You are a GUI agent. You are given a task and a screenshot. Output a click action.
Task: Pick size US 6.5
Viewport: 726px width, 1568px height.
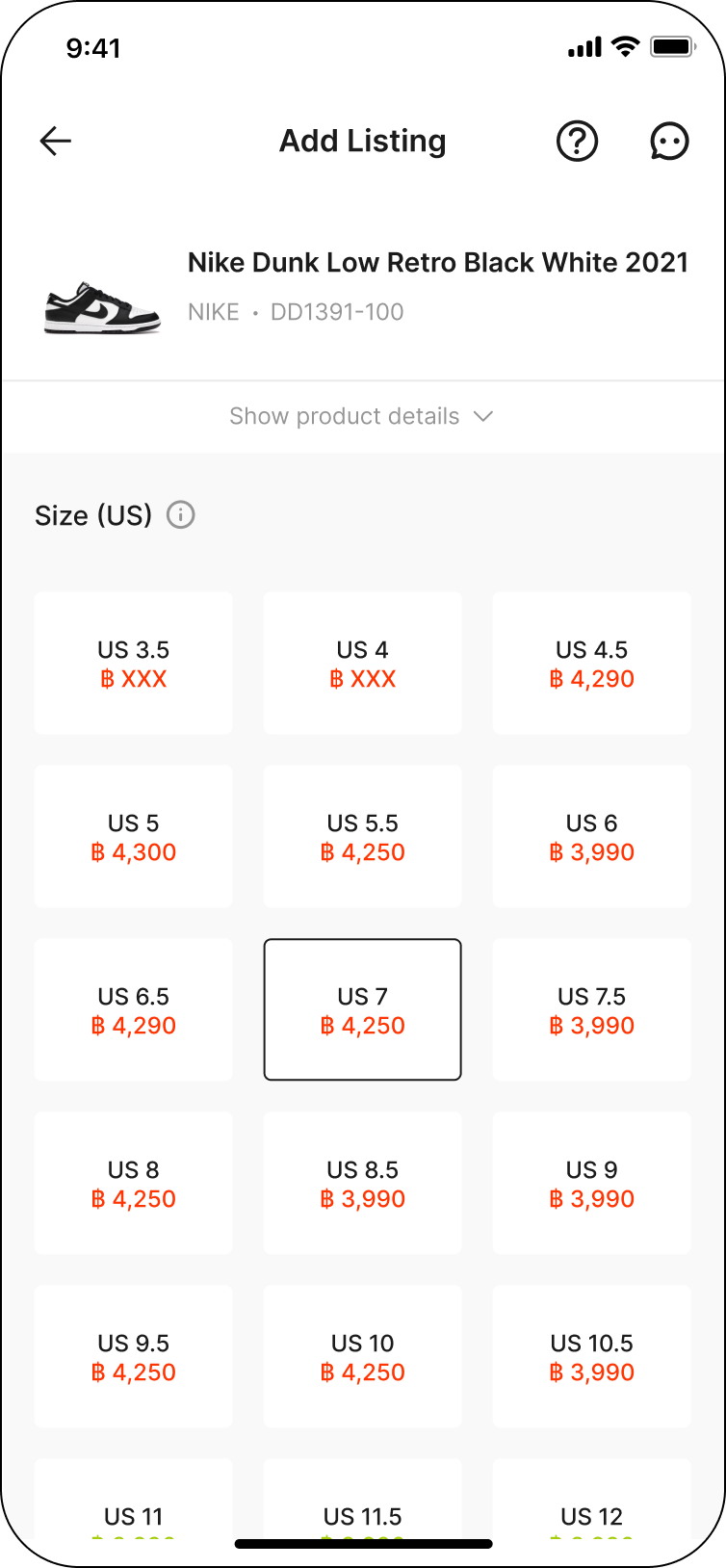(x=134, y=1010)
